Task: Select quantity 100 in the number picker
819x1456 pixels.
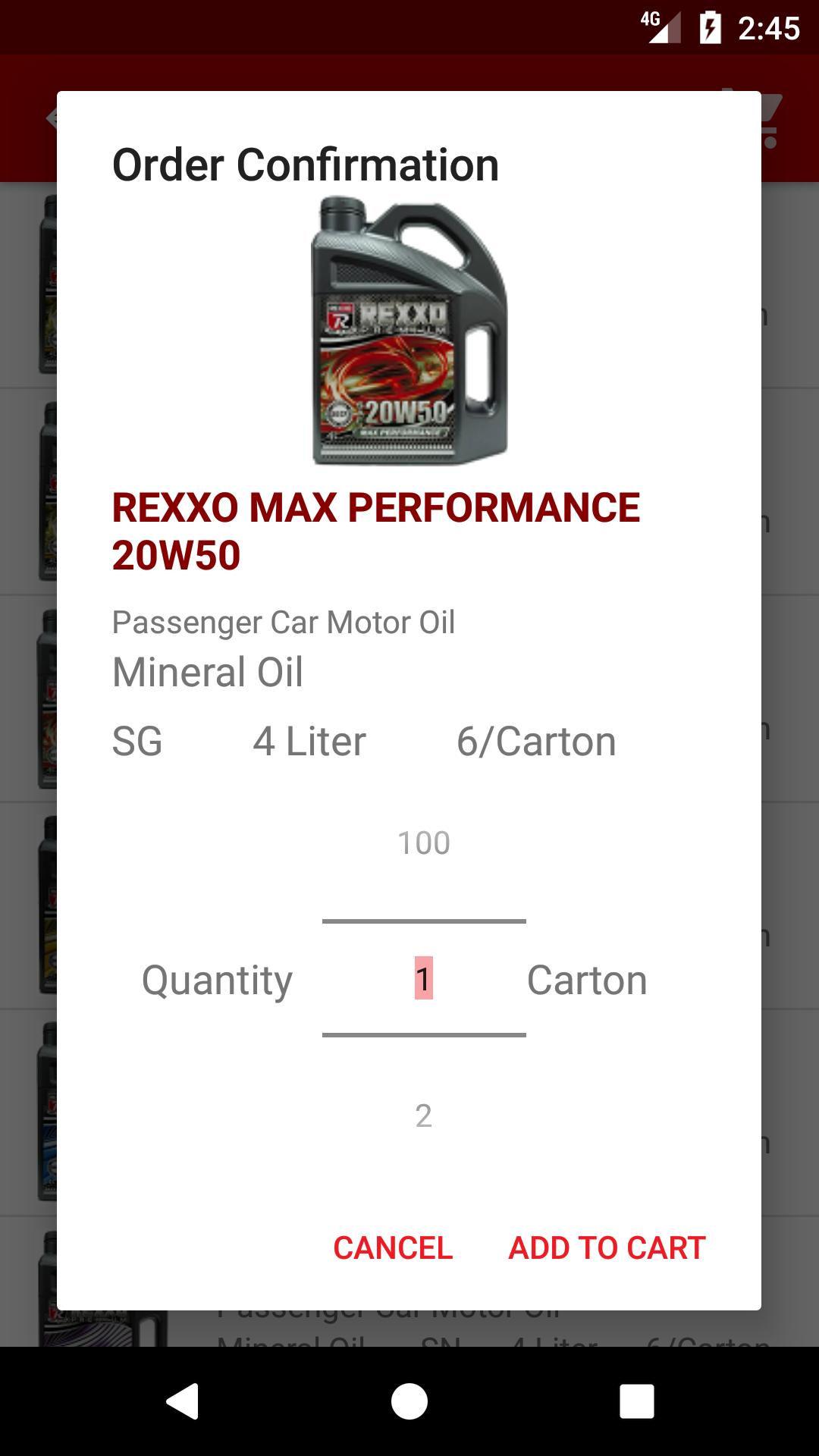Action: click(423, 843)
